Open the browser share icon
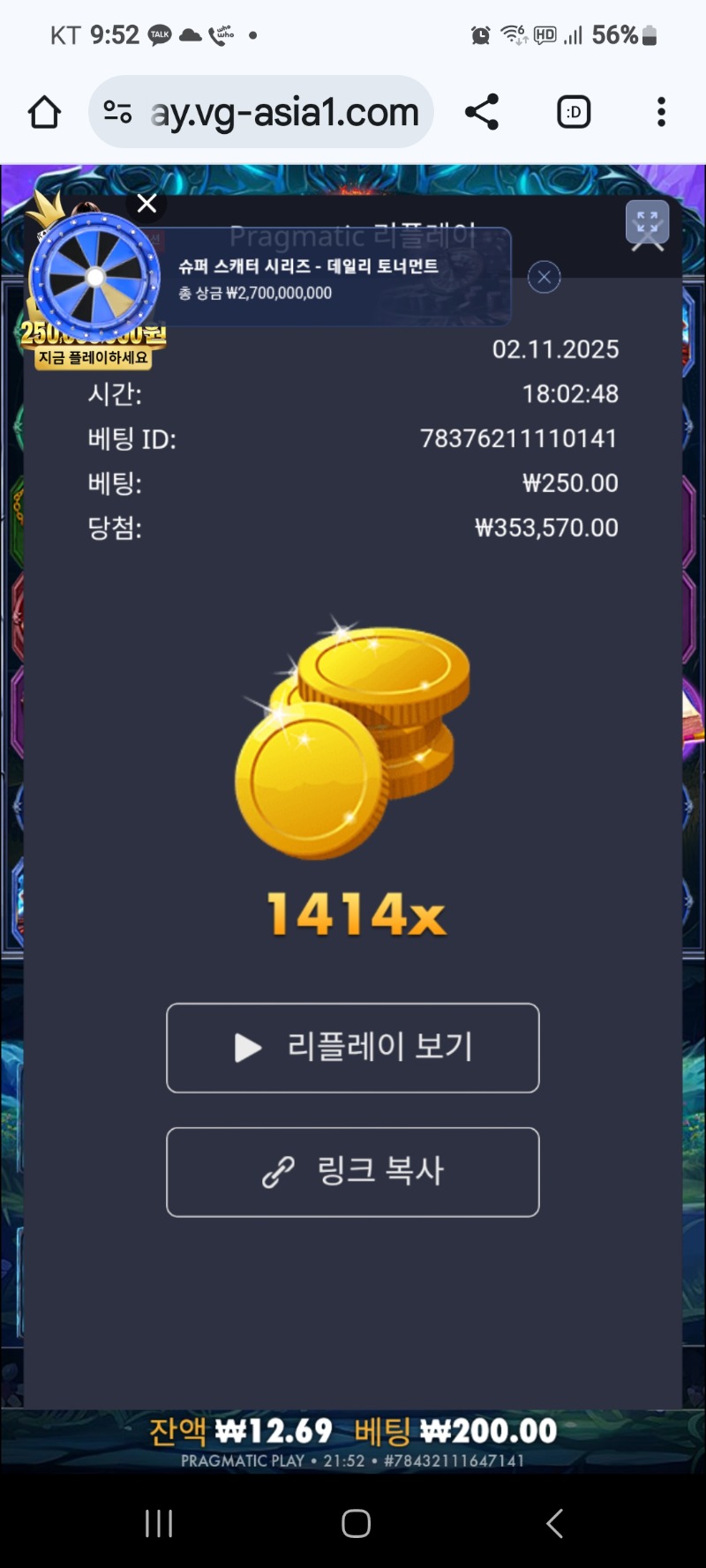The image size is (706, 1568). [x=482, y=112]
